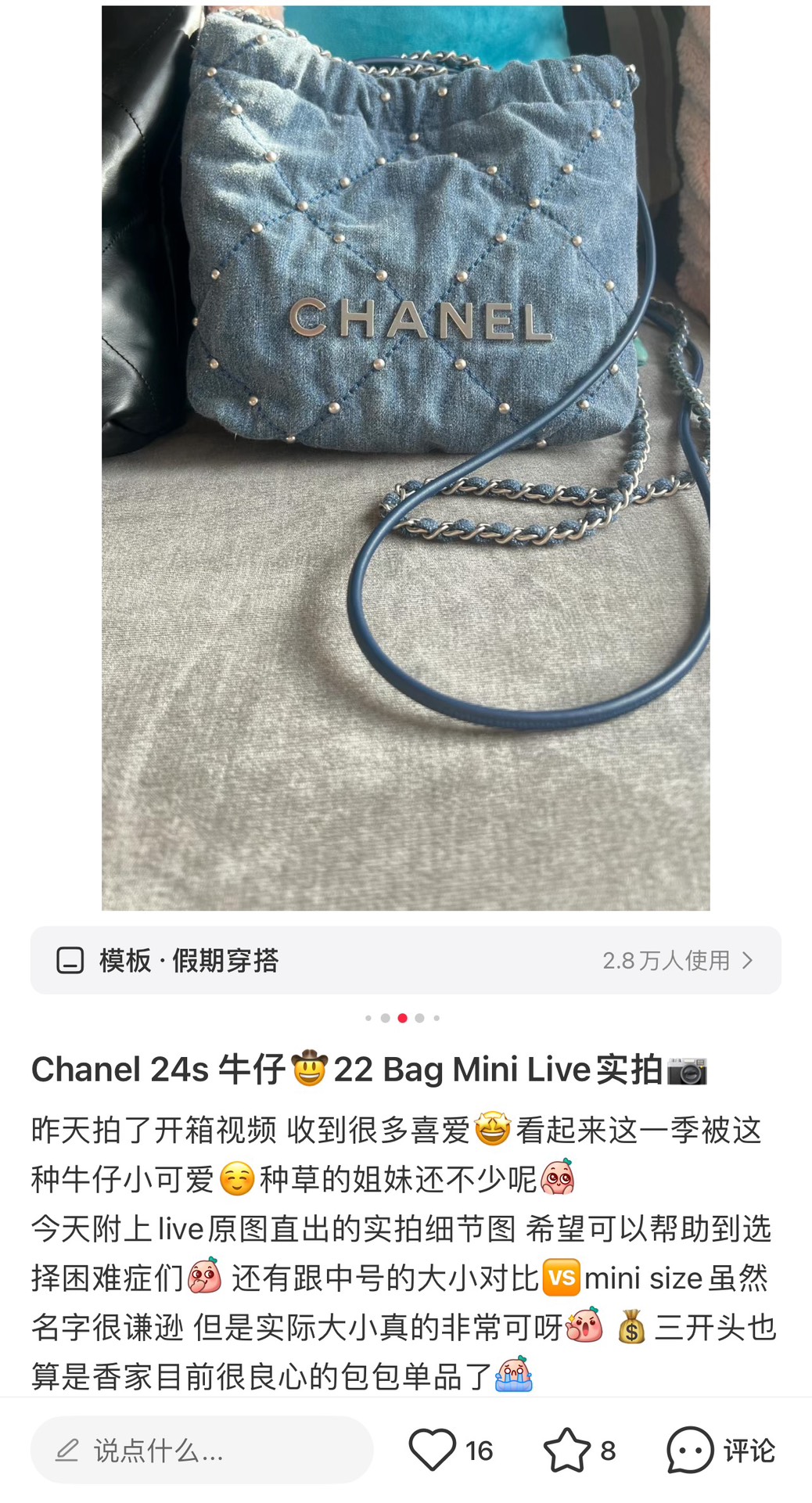Tap the 说点什么 comment input field
The height and width of the screenshot is (1503, 812).
click(202, 1450)
